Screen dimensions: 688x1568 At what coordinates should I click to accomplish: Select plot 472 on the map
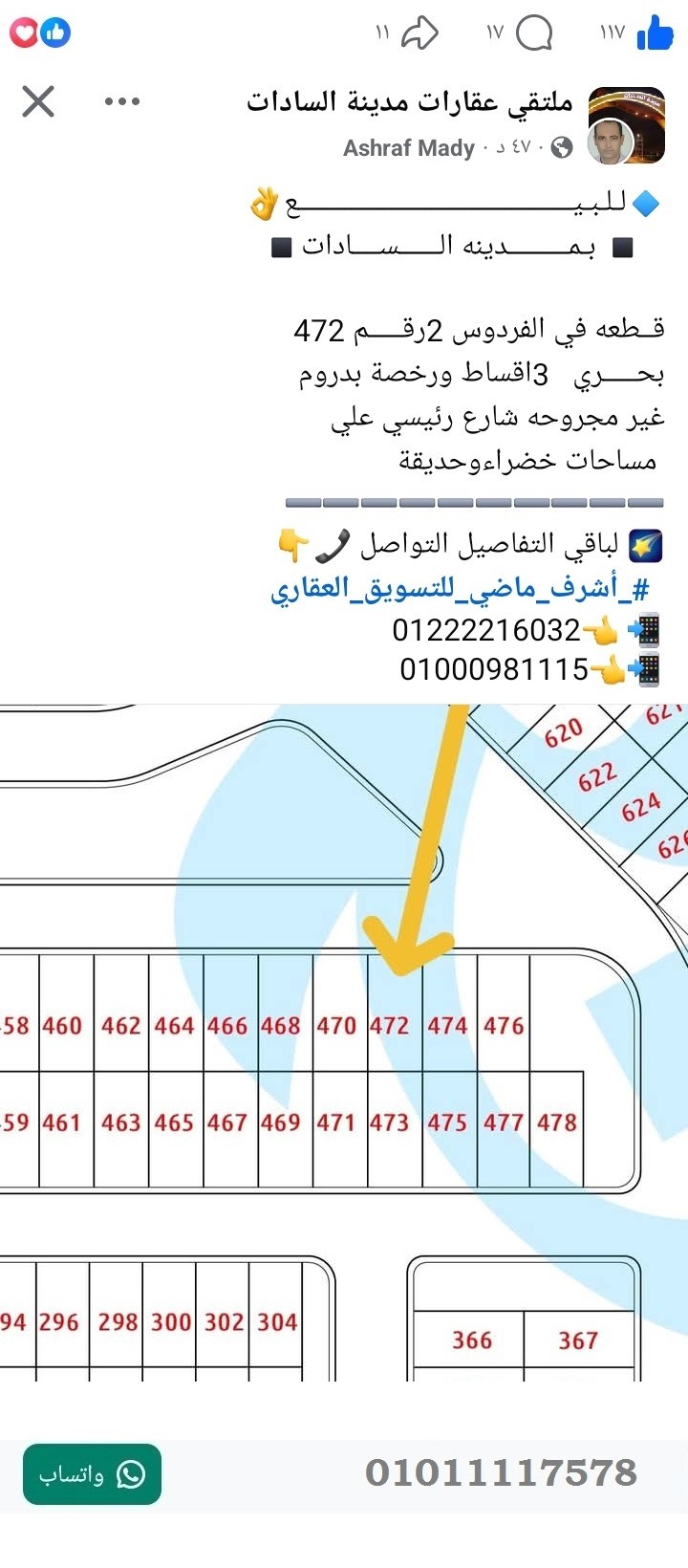(391, 1024)
